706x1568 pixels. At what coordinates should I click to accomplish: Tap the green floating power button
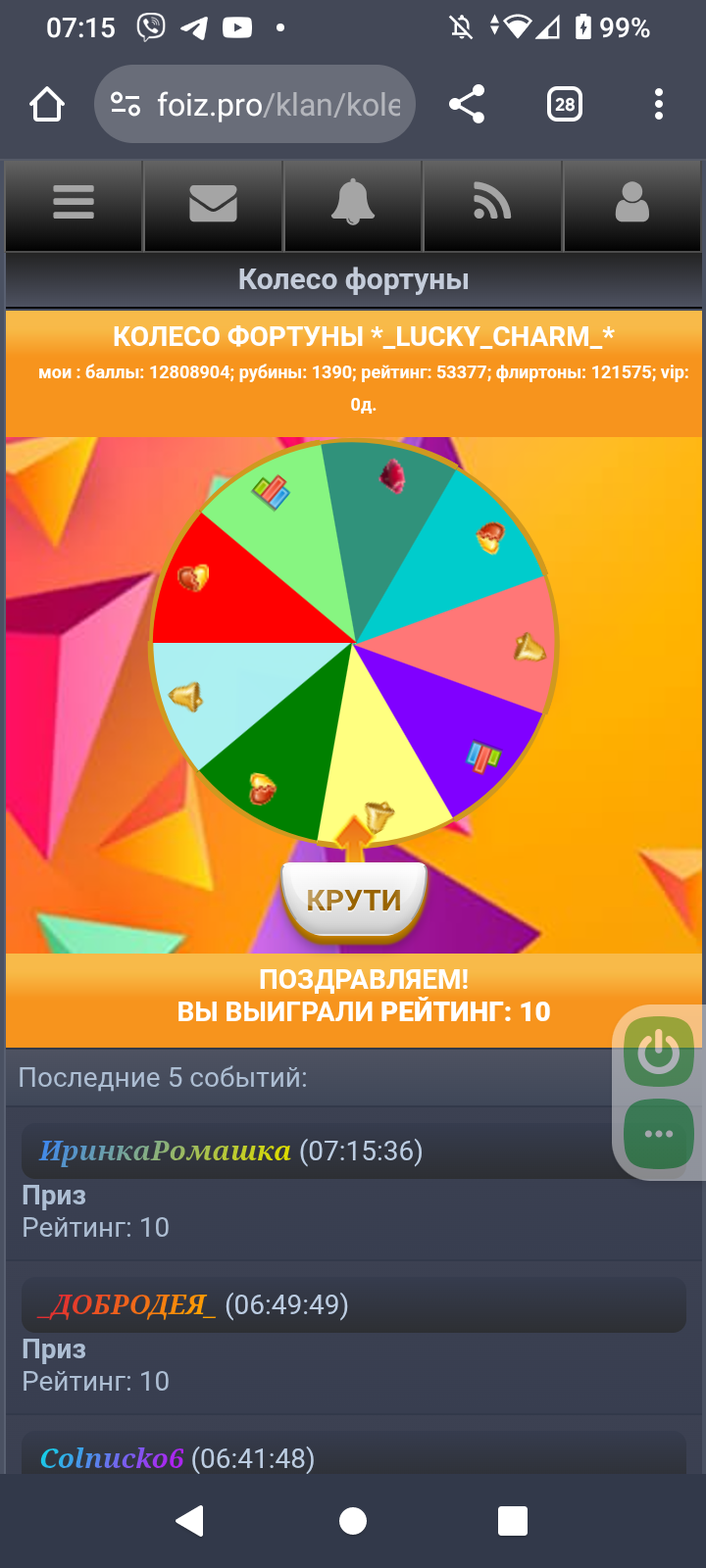point(659,1053)
